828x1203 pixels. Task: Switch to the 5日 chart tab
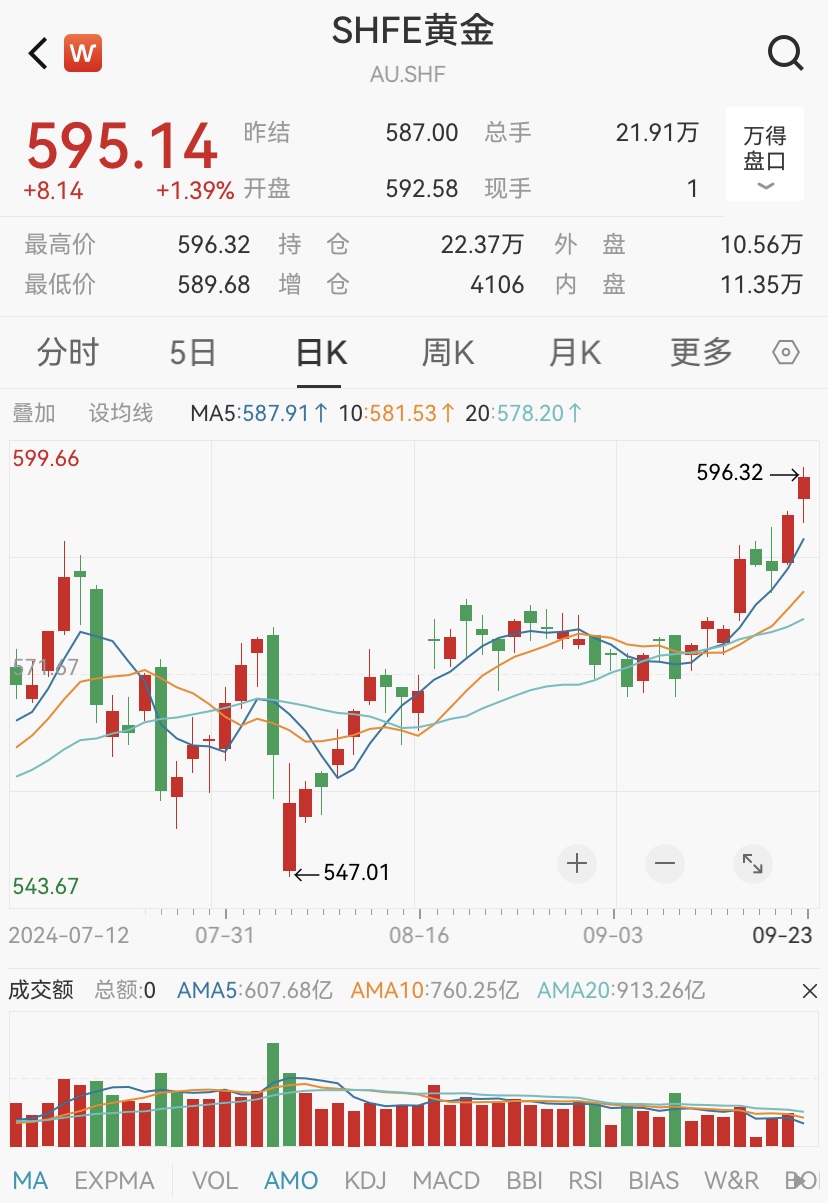click(192, 353)
